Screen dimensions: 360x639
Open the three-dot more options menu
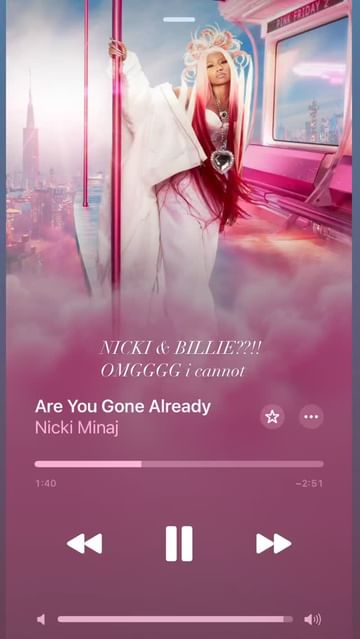point(311,417)
